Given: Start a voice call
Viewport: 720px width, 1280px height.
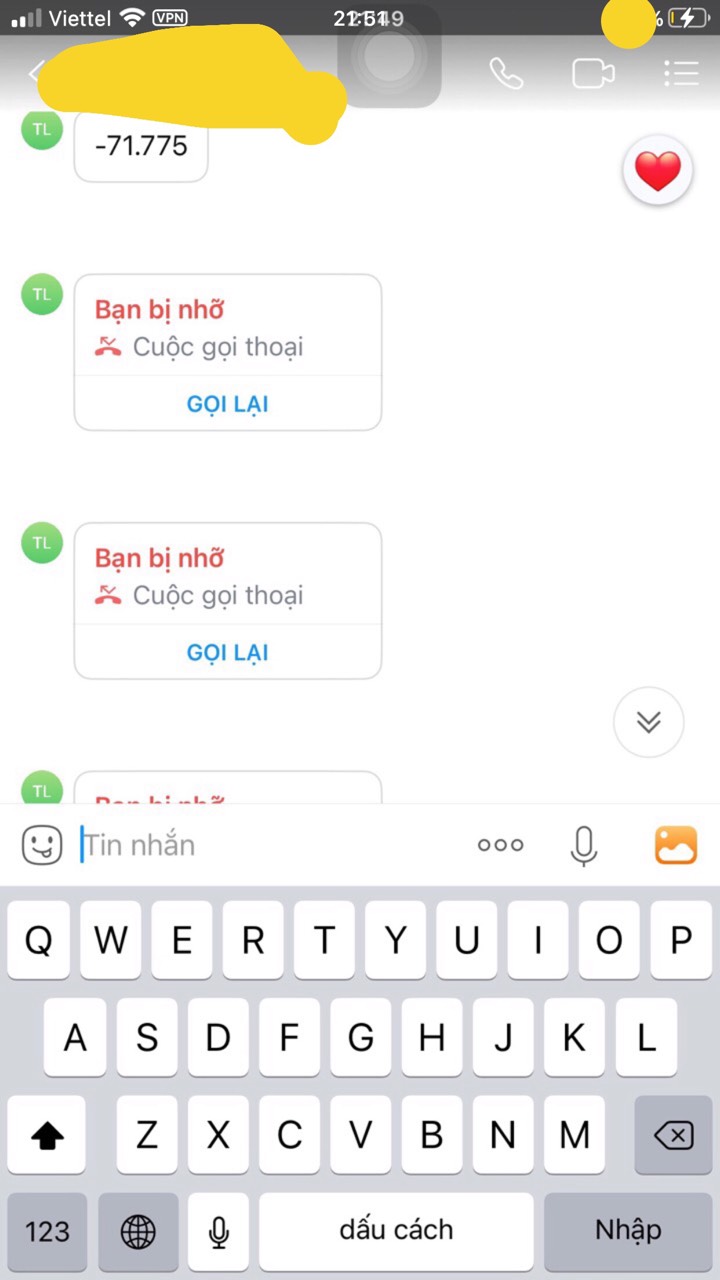Looking at the screenshot, I should tap(506, 73).
